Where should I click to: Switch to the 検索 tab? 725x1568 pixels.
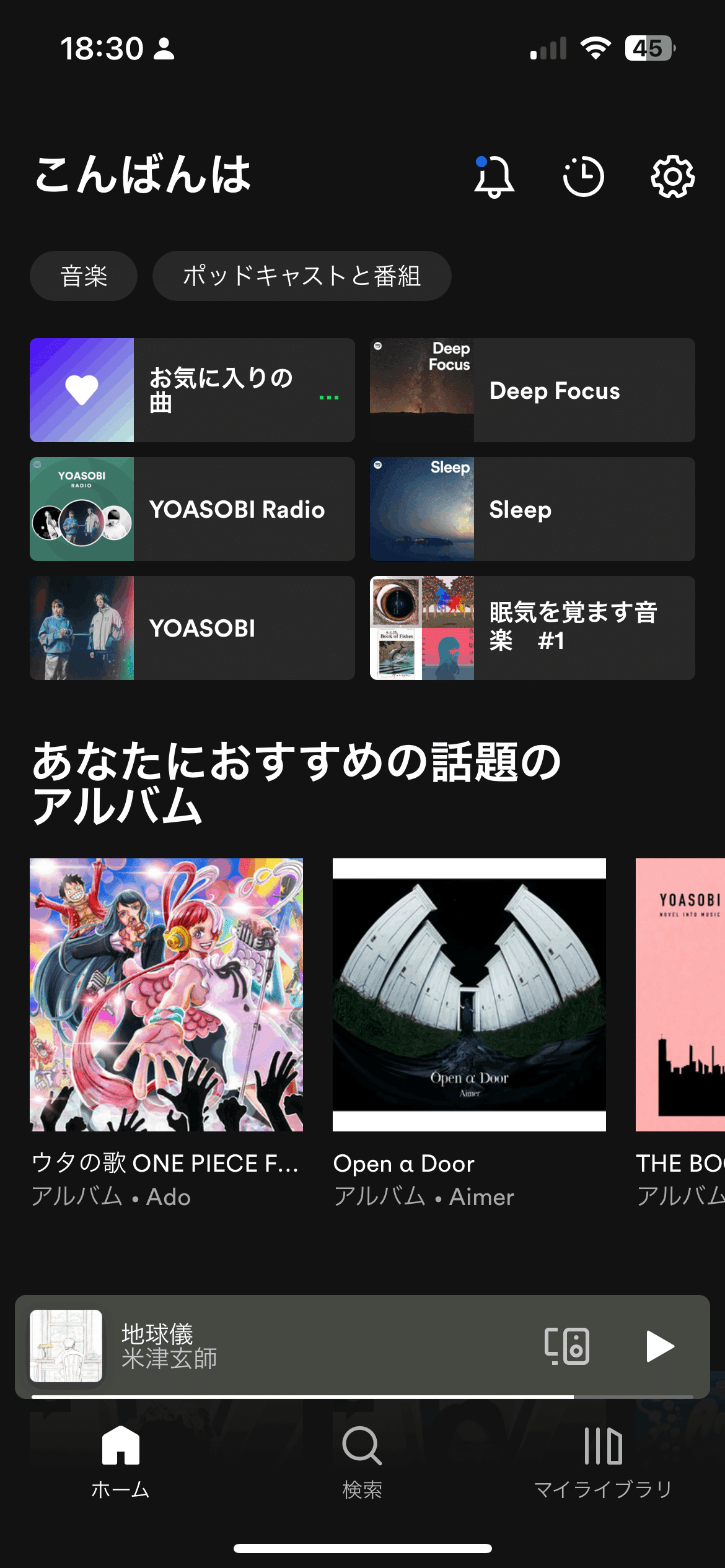click(x=362, y=1461)
